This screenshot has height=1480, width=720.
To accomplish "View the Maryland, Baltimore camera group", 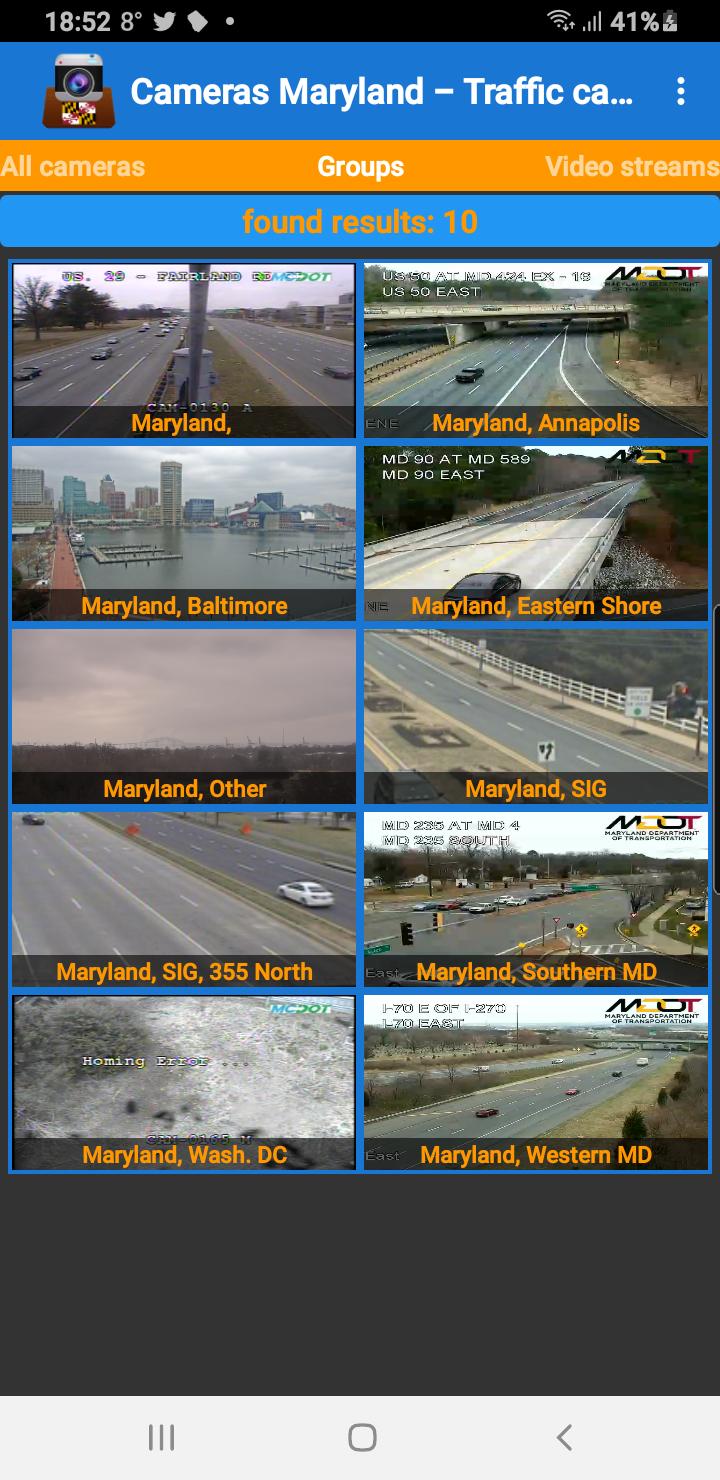I will click(x=184, y=533).
